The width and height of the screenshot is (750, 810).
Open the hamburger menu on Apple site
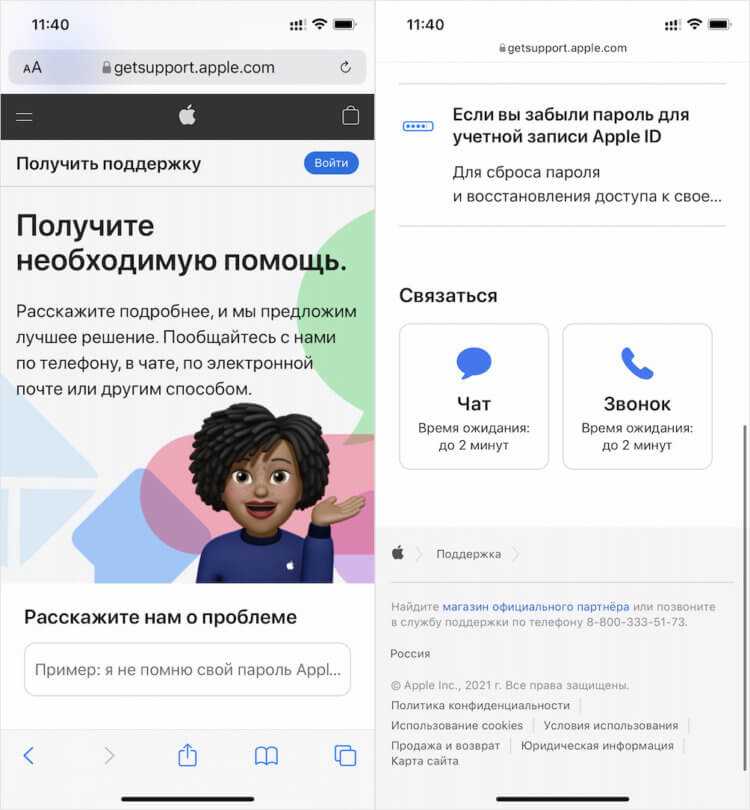click(24, 116)
